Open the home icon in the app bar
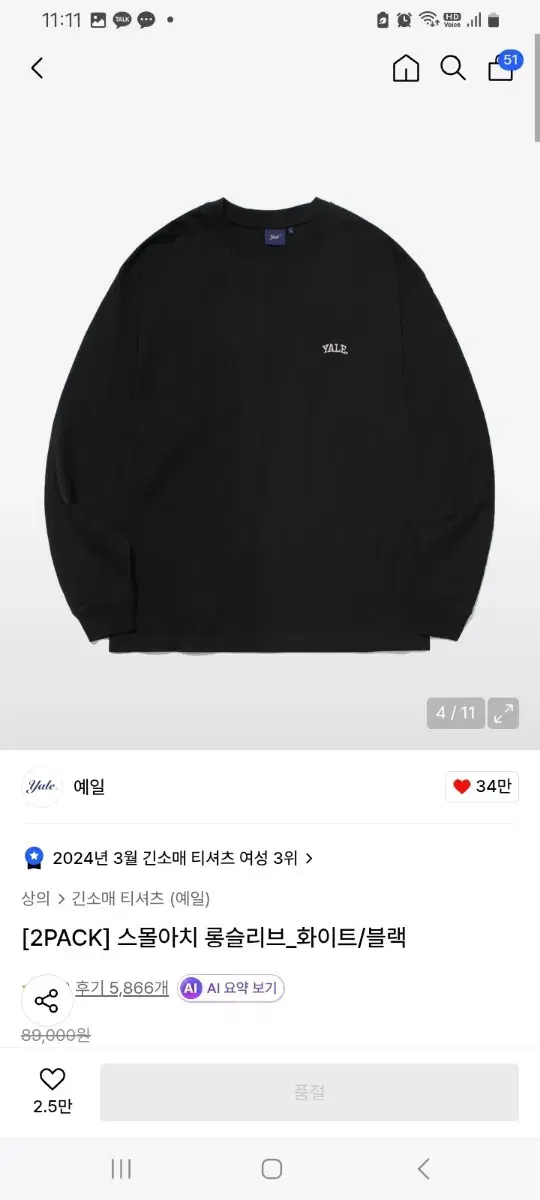Viewport: 540px width, 1200px height. click(406, 68)
